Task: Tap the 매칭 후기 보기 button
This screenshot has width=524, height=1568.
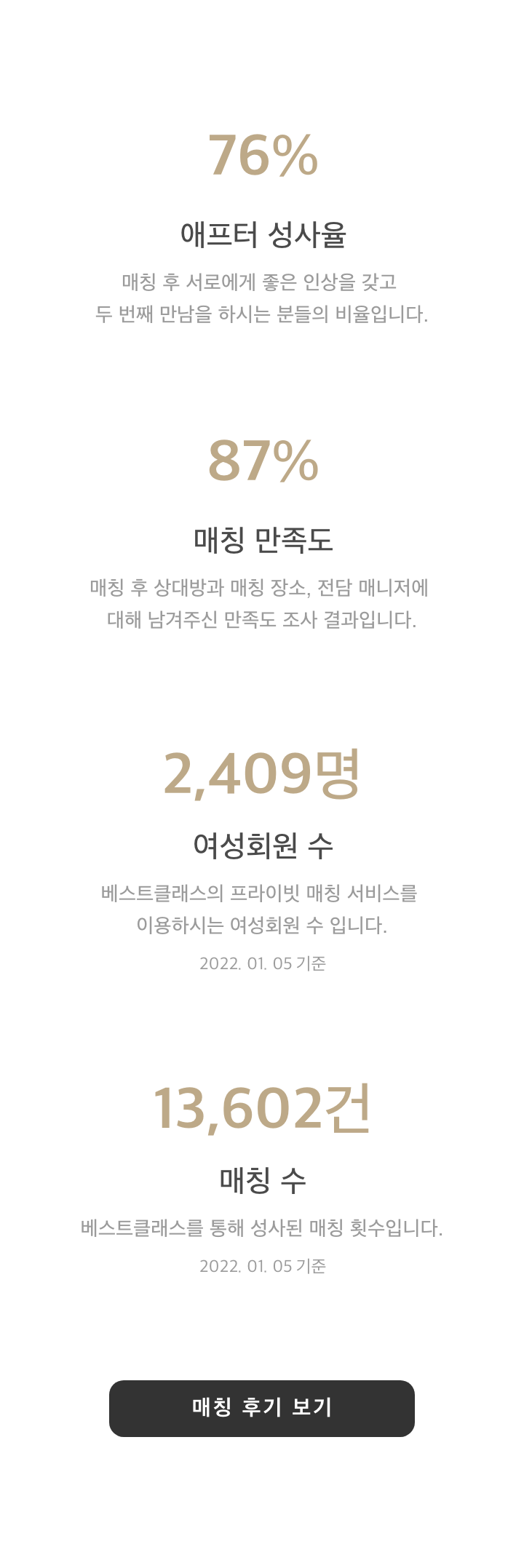Action: pos(262,1408)
